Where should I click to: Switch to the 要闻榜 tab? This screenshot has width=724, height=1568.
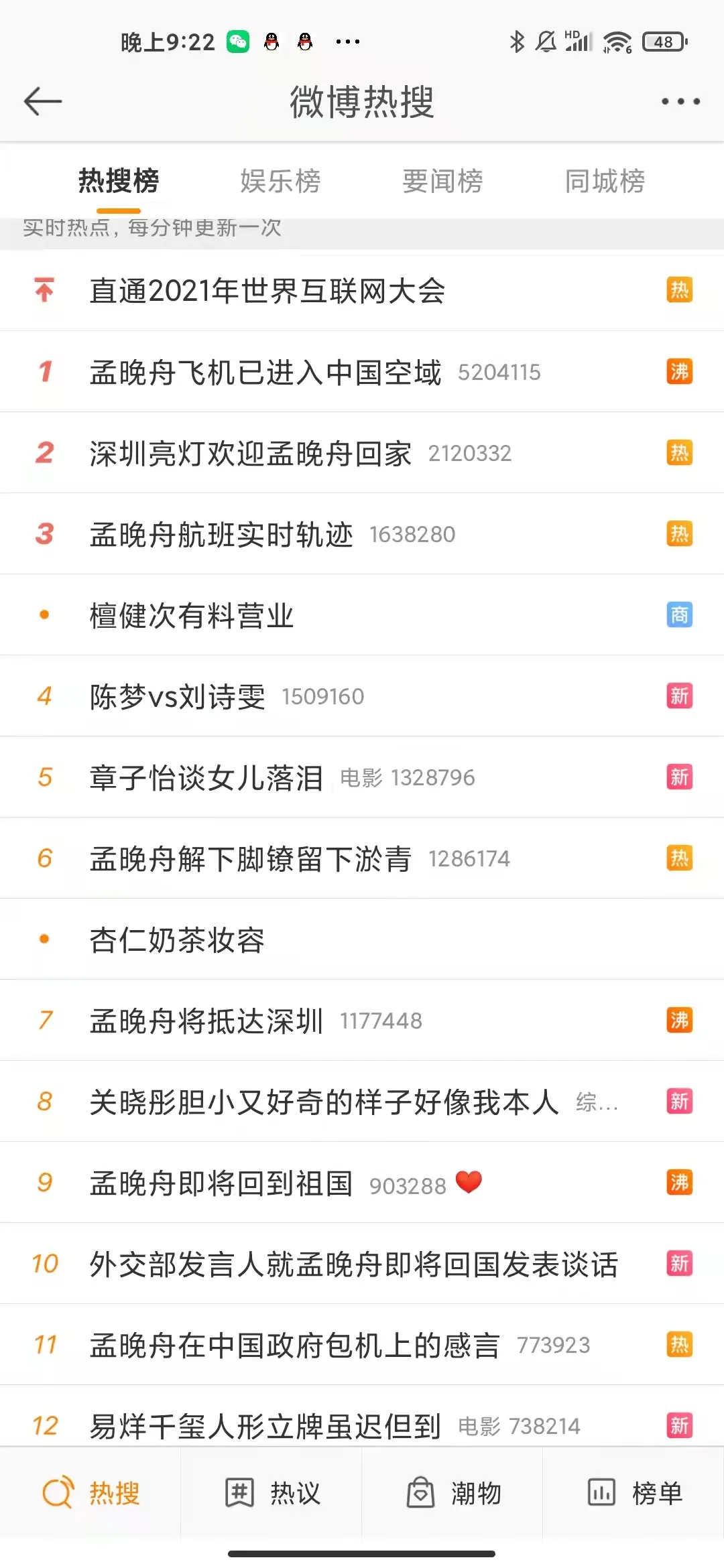point(442,182)
